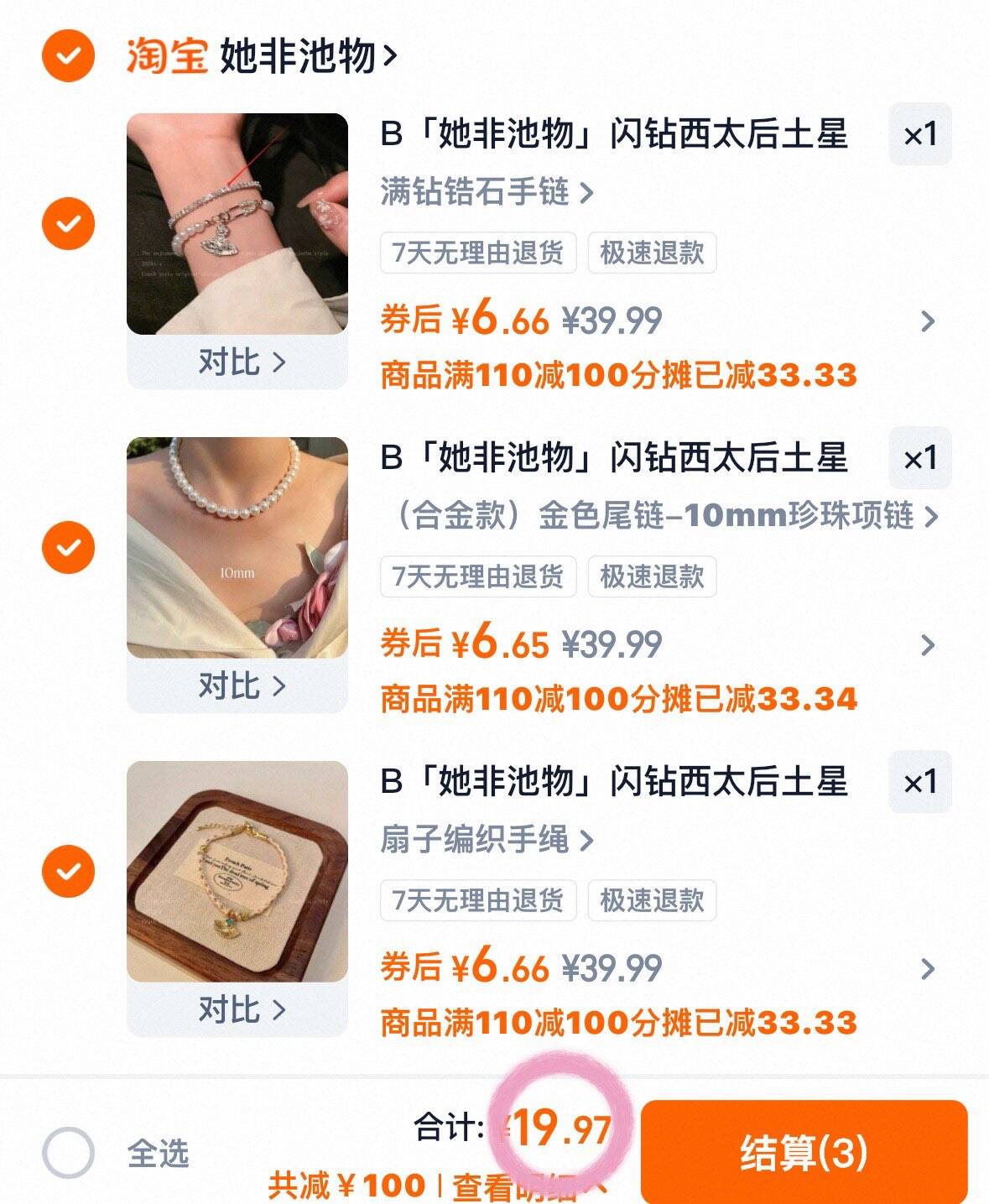Change the 金色尾链-10mm珍珠项链 variant option

[x=663, y=516]
